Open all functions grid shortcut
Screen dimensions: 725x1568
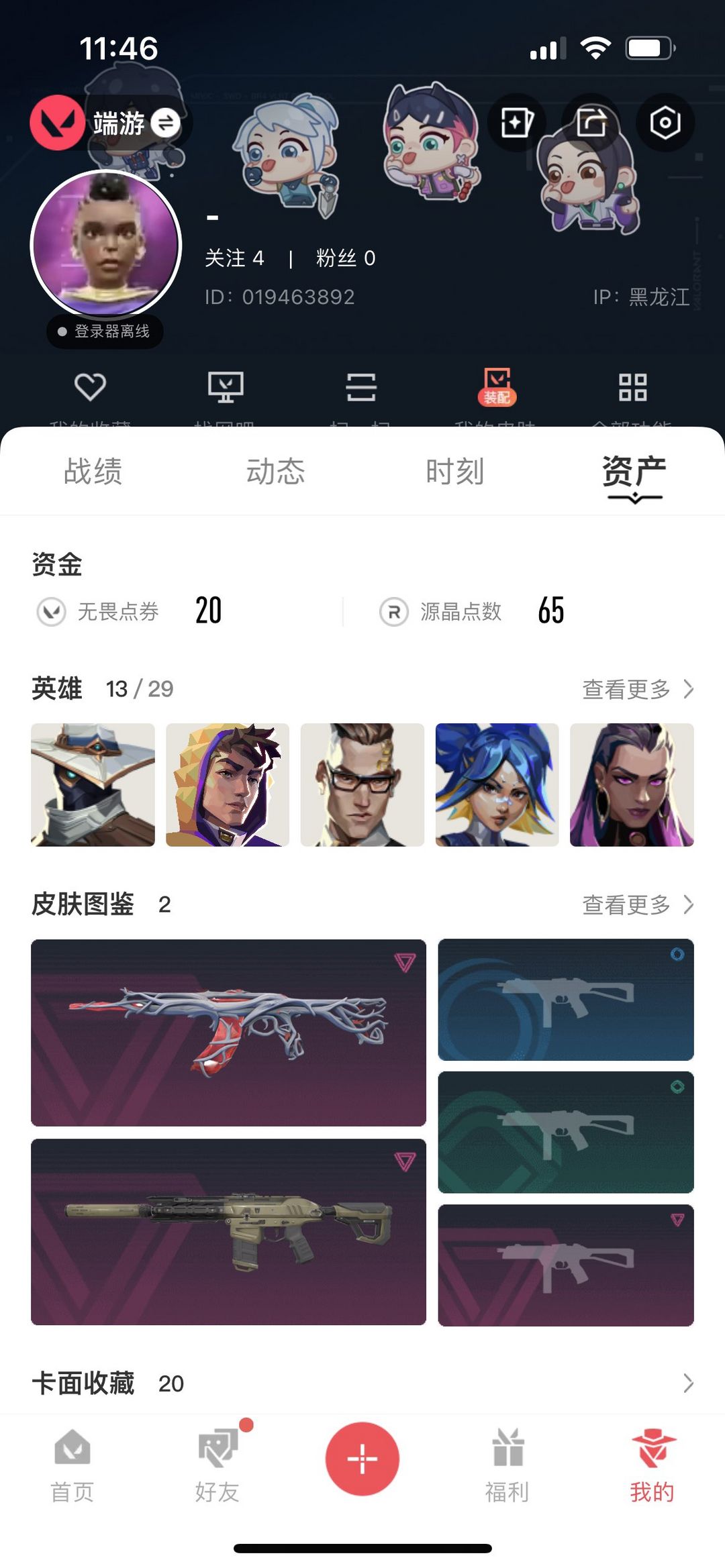tap(632, 388)
